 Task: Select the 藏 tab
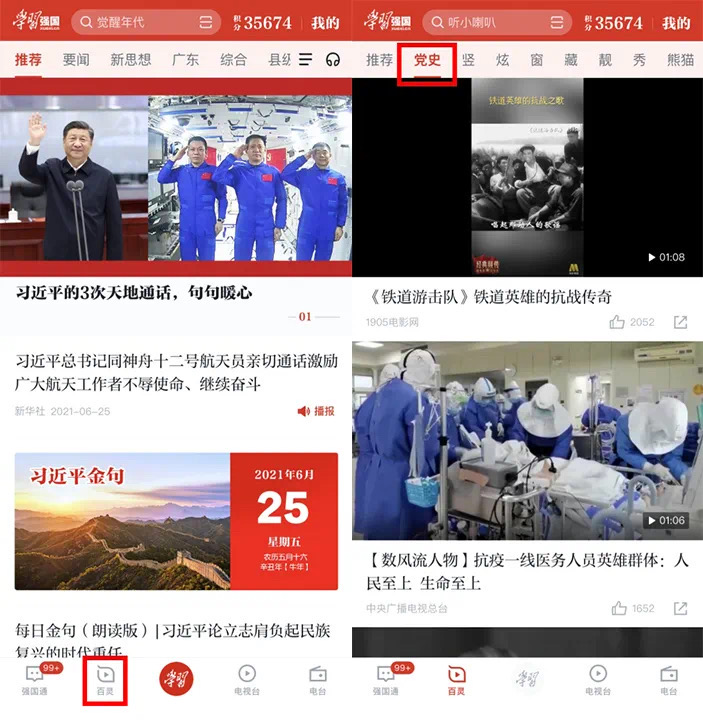(570, 60)
